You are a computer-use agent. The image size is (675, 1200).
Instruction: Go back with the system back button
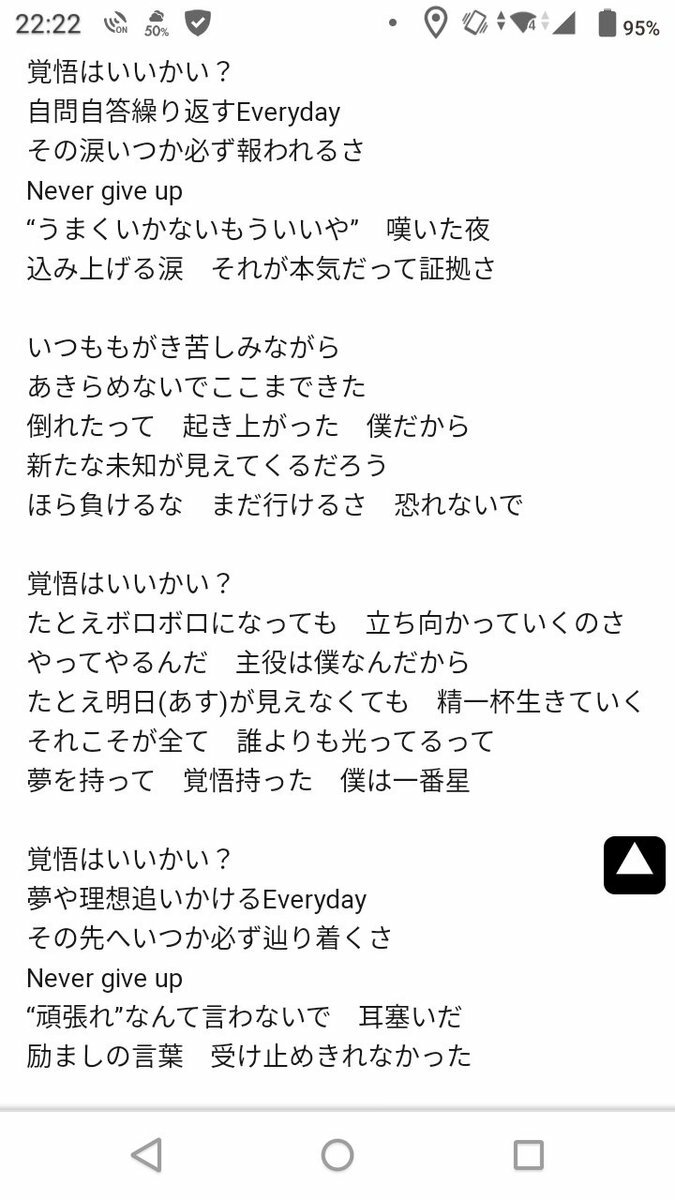[x=147, y=1155]
